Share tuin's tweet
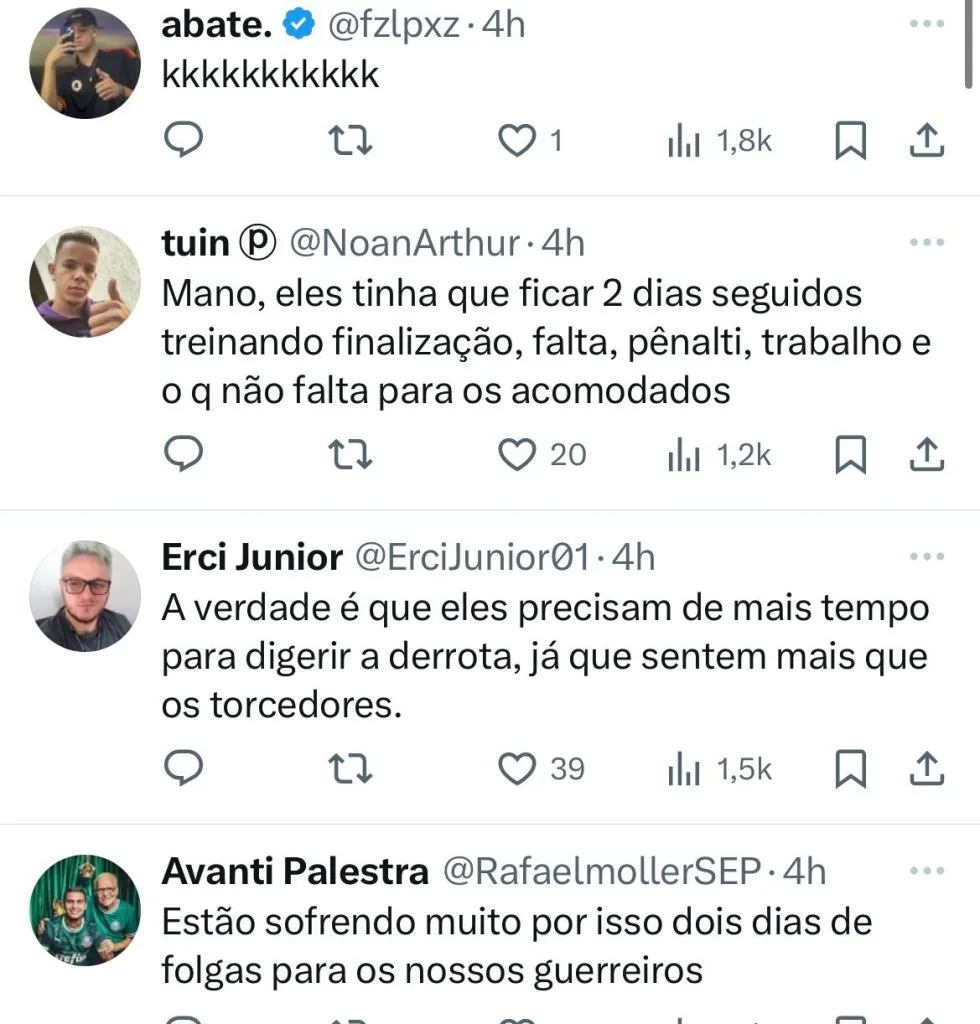980x1024 pixels. click(x=927, y=455)
